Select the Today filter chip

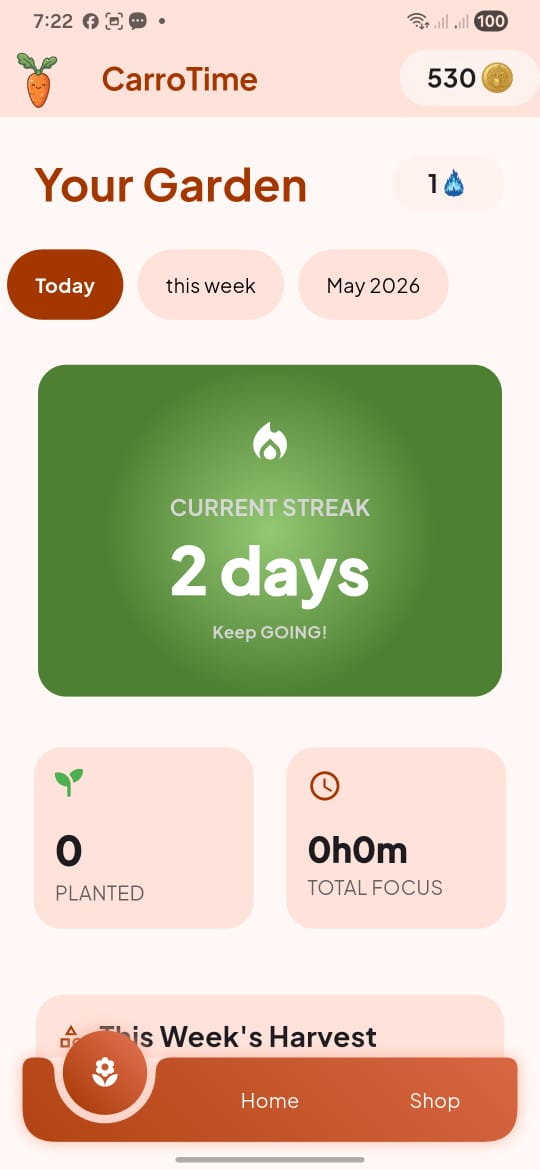[x=65, y=285]
